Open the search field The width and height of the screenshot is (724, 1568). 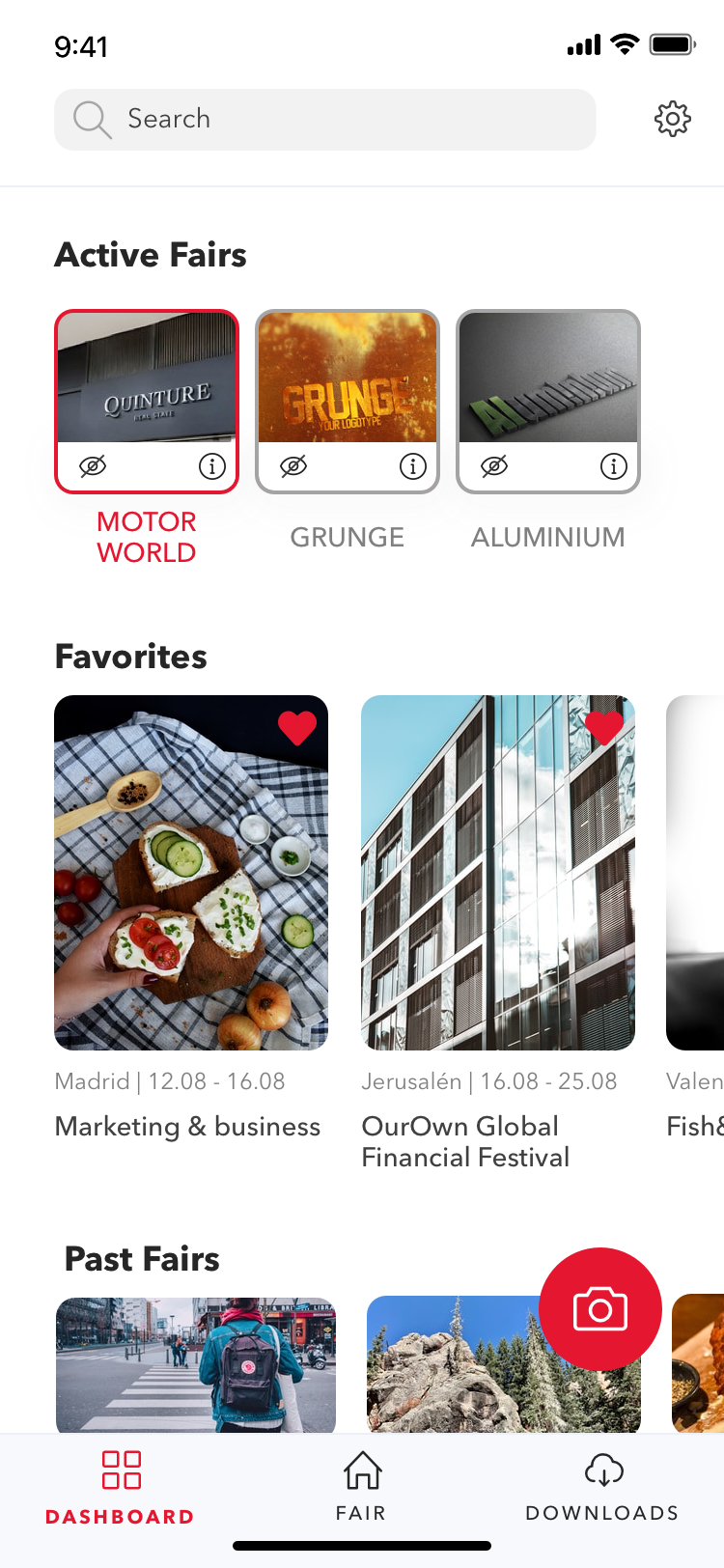click(x=324, y=120)
